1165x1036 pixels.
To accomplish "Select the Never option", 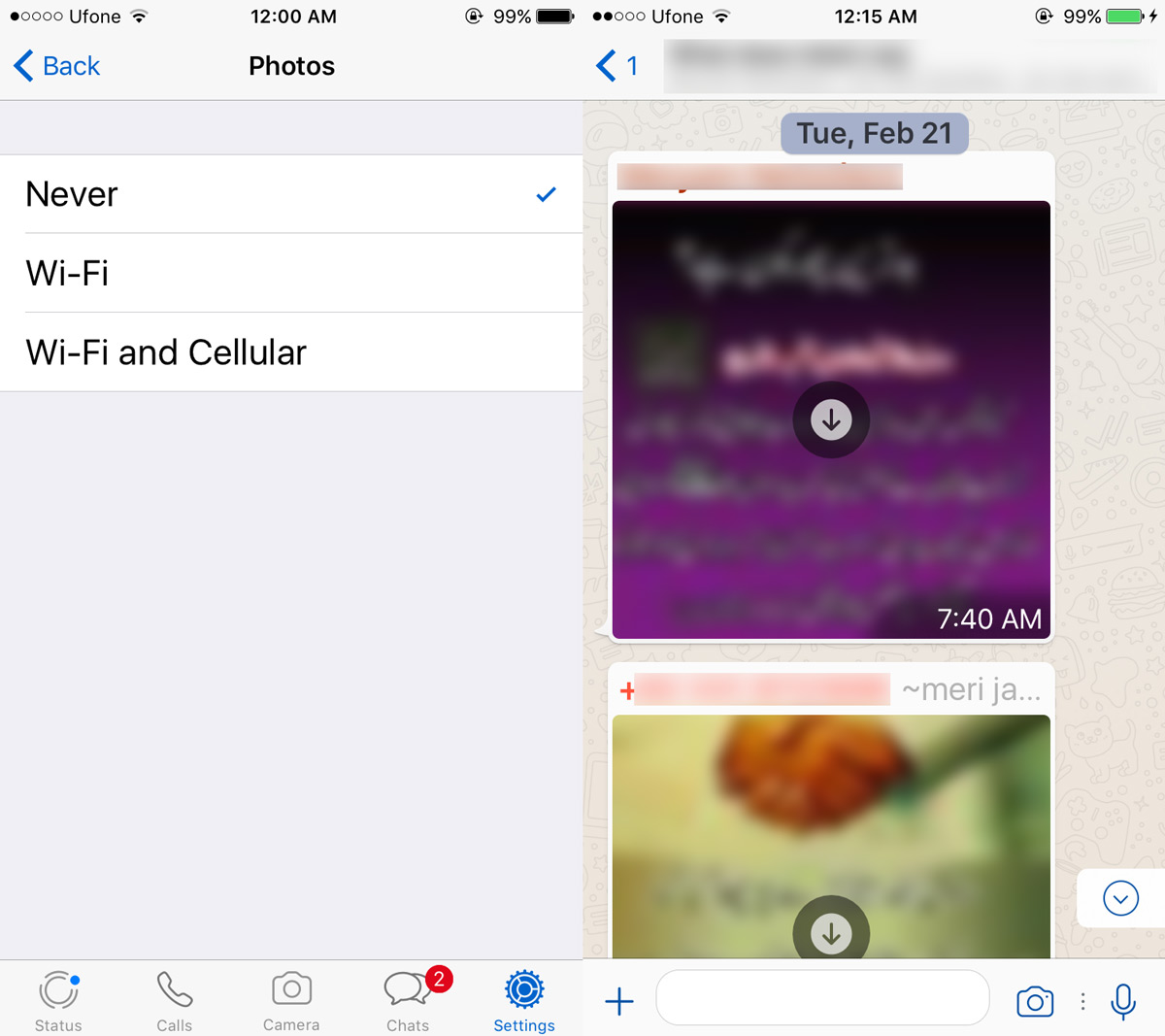I will click(291, 194).
